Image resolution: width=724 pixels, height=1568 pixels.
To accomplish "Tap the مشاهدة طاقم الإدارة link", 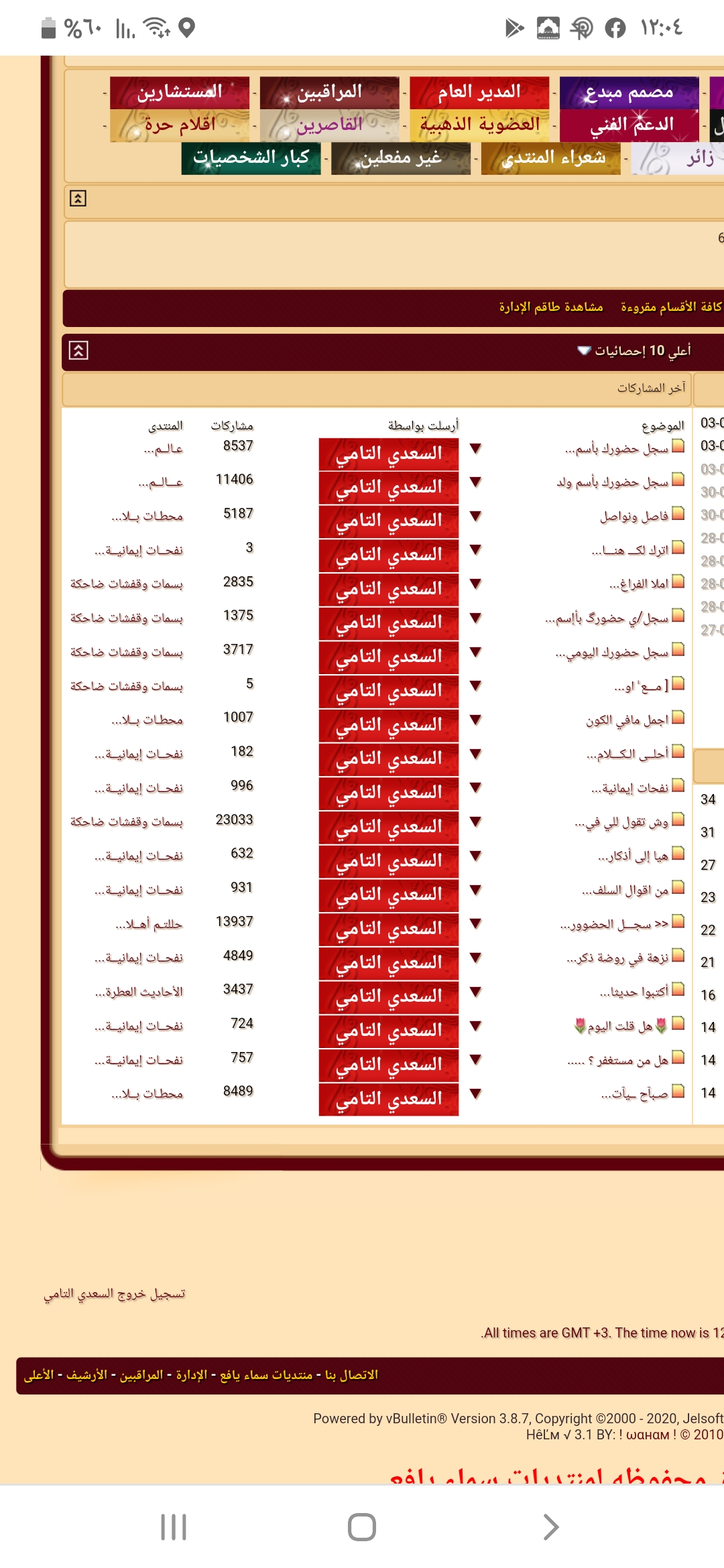I will click(551, 307).
